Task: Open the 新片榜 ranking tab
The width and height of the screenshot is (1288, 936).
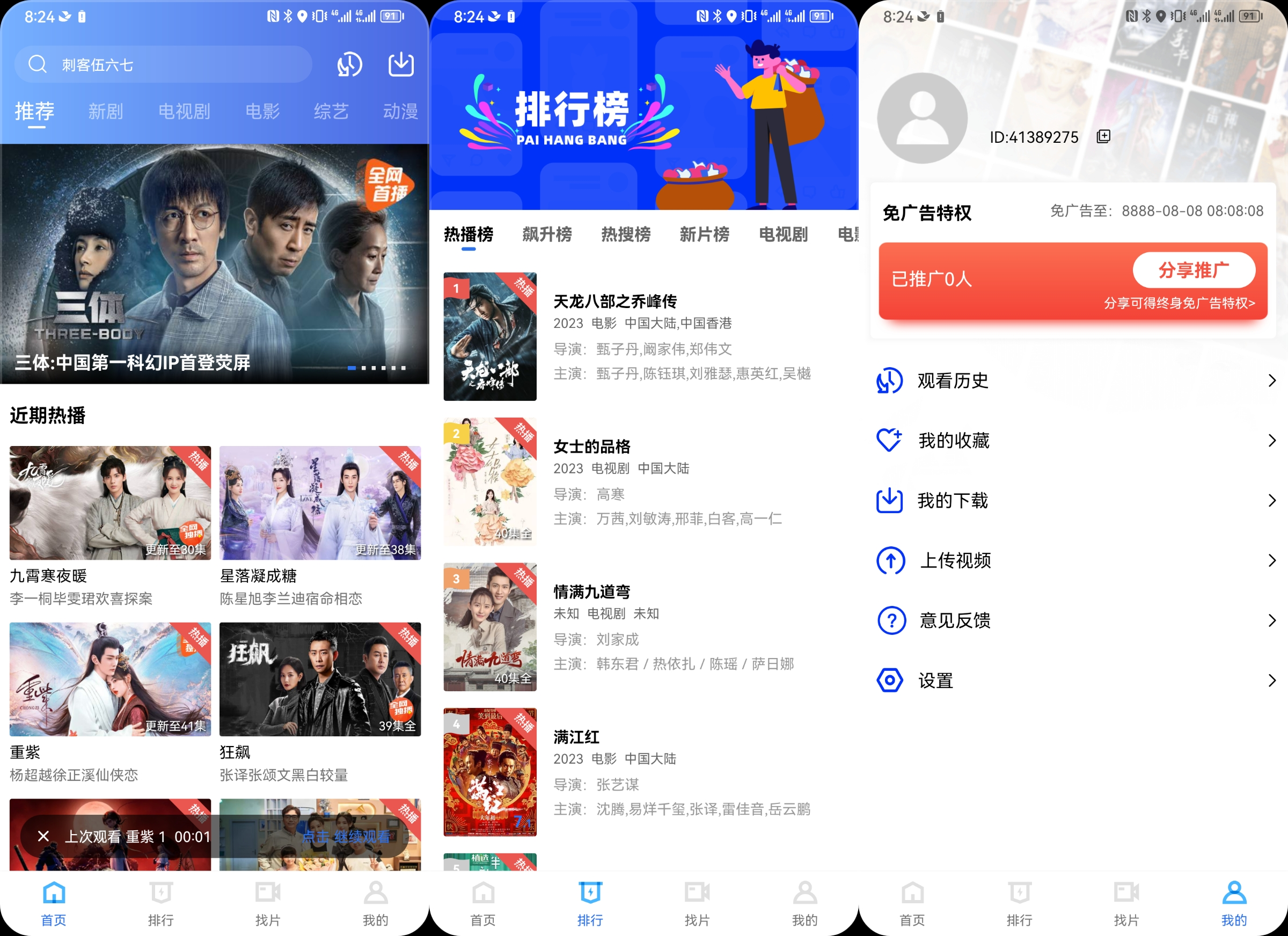Action: (704, 234)
